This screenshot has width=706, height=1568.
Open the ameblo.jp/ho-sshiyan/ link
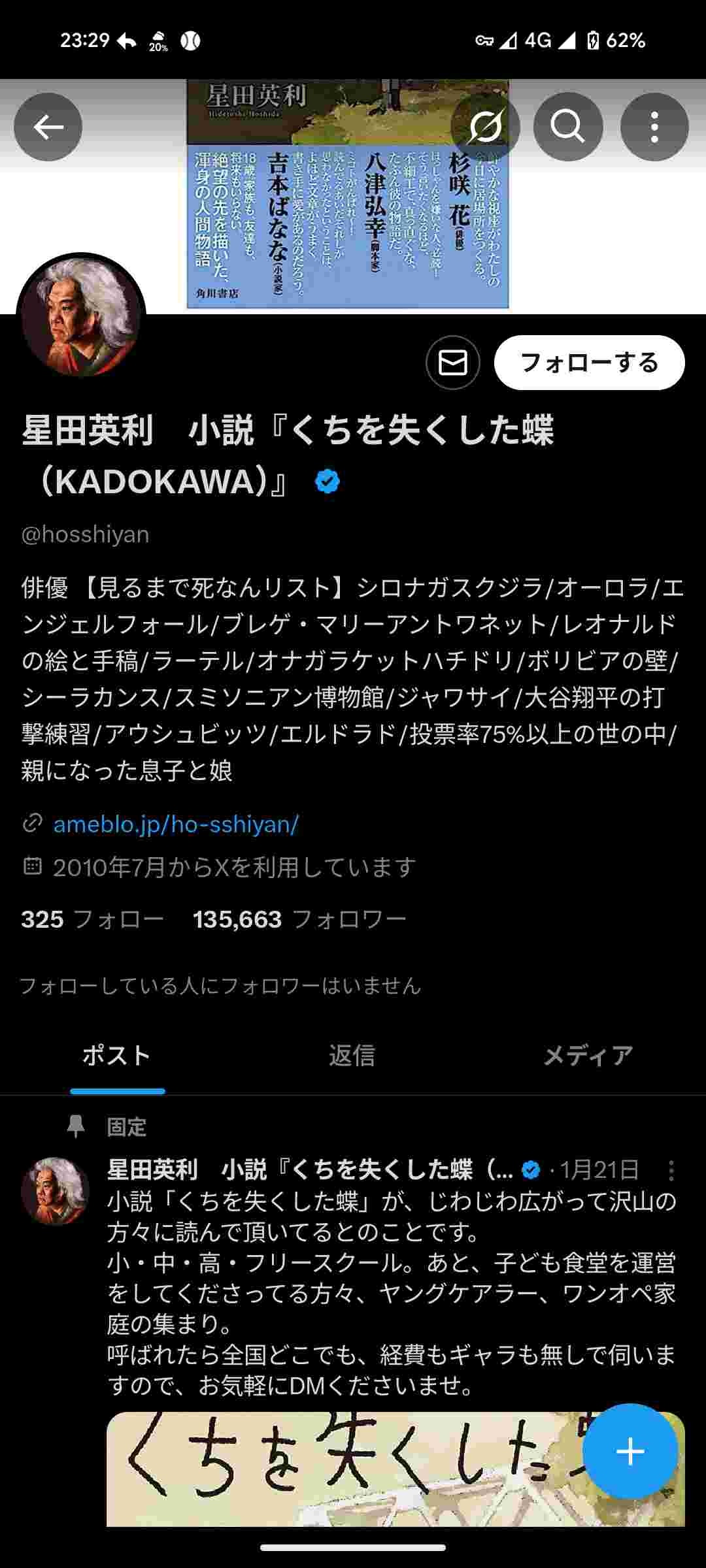click(175, 824)
